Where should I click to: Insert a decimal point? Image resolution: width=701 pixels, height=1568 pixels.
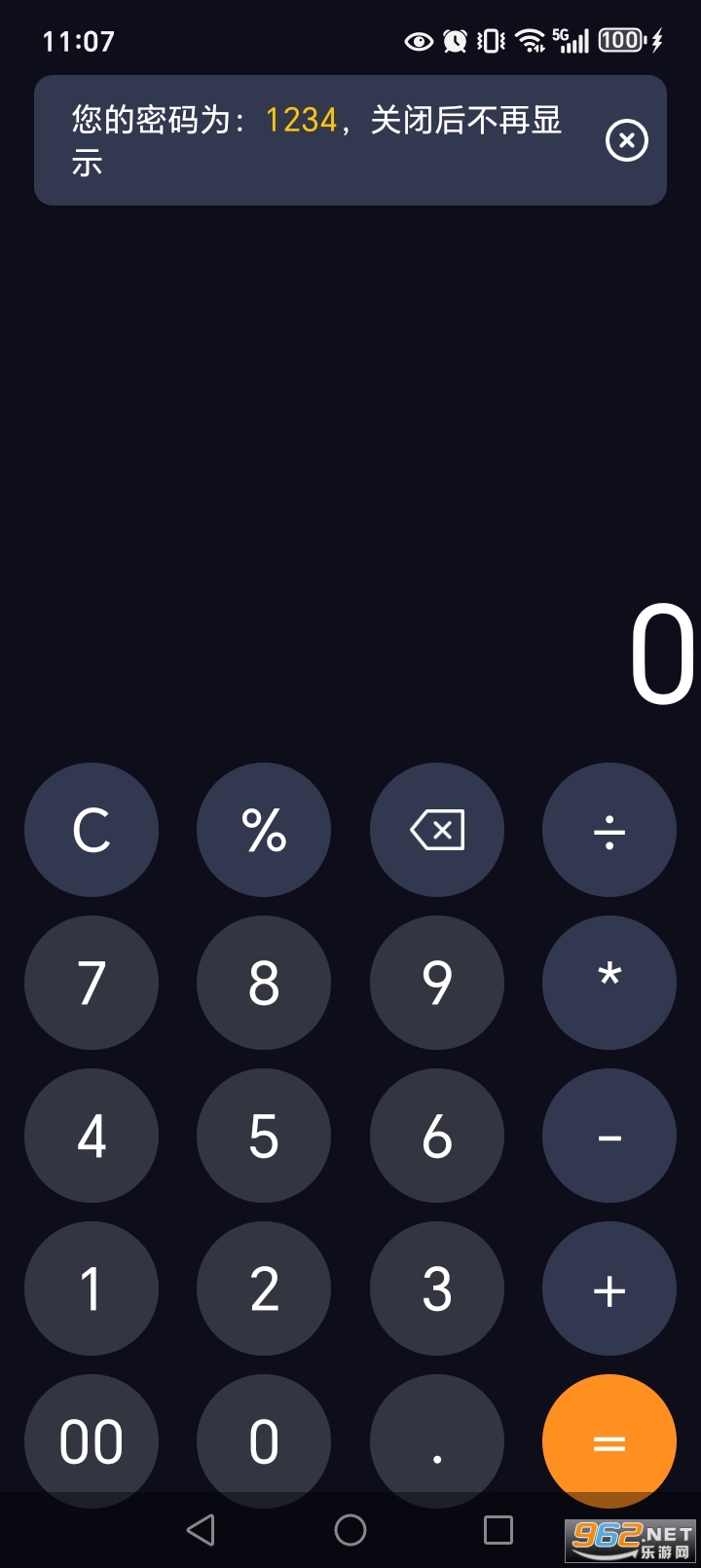coord(437,1439)
